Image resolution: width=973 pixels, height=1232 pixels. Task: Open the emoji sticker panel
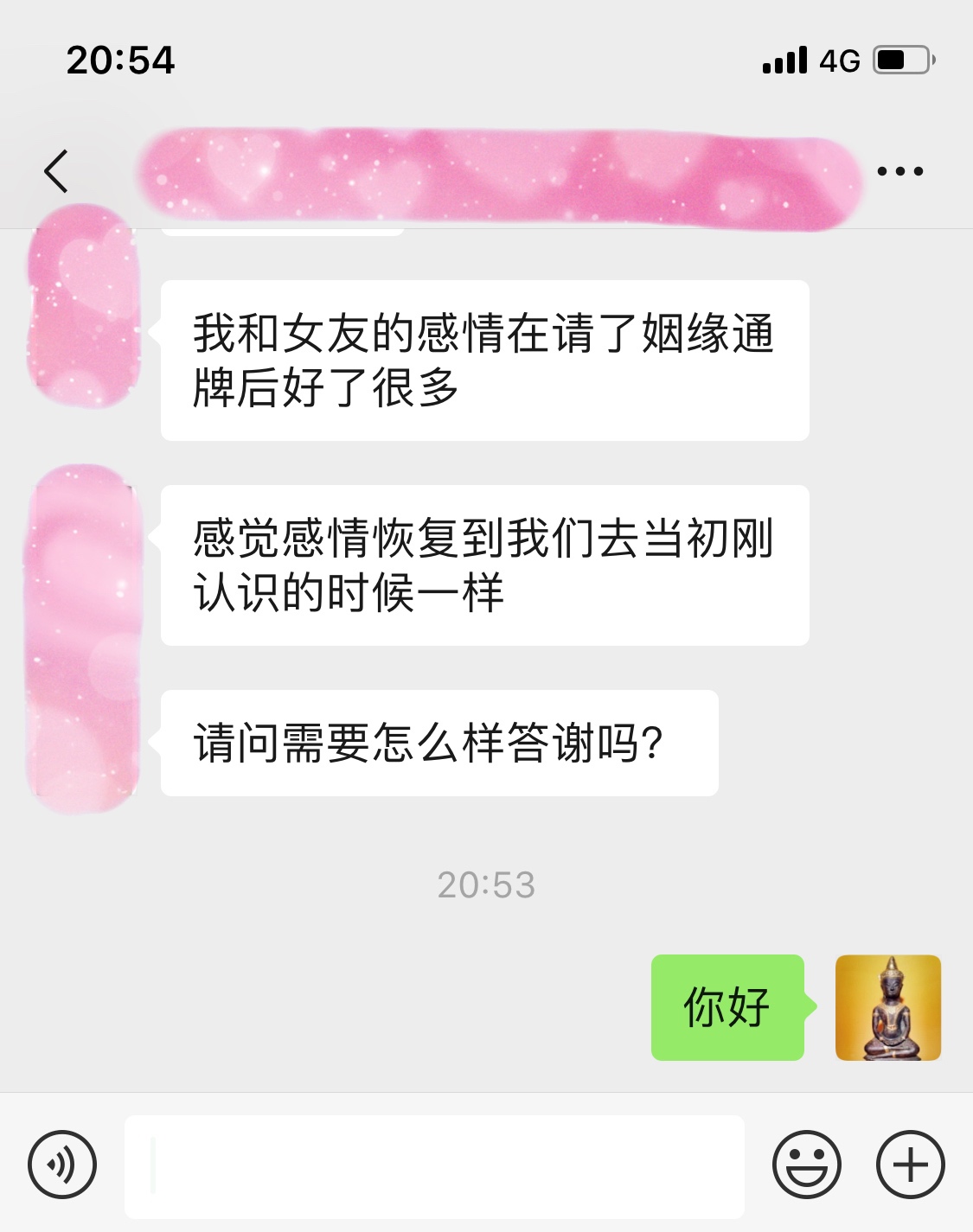pos(806,1164)
